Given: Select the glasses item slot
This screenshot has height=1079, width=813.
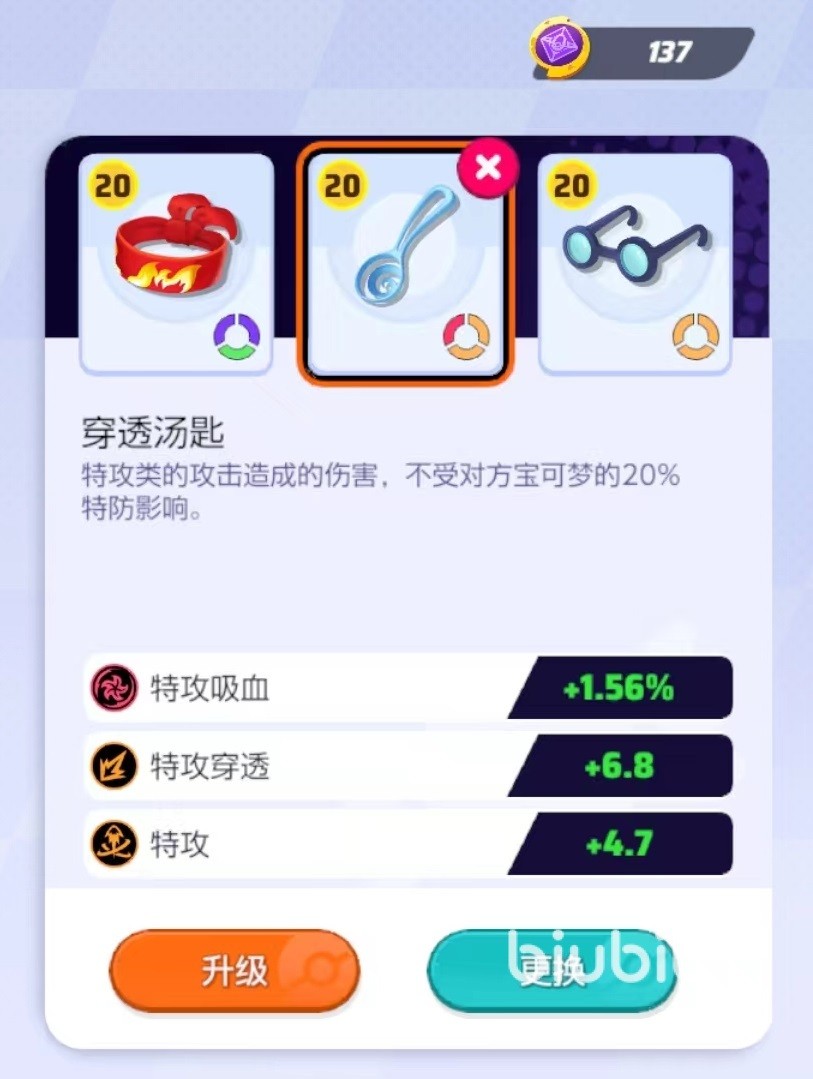Looking at the screenshot, I should [635, 262].
